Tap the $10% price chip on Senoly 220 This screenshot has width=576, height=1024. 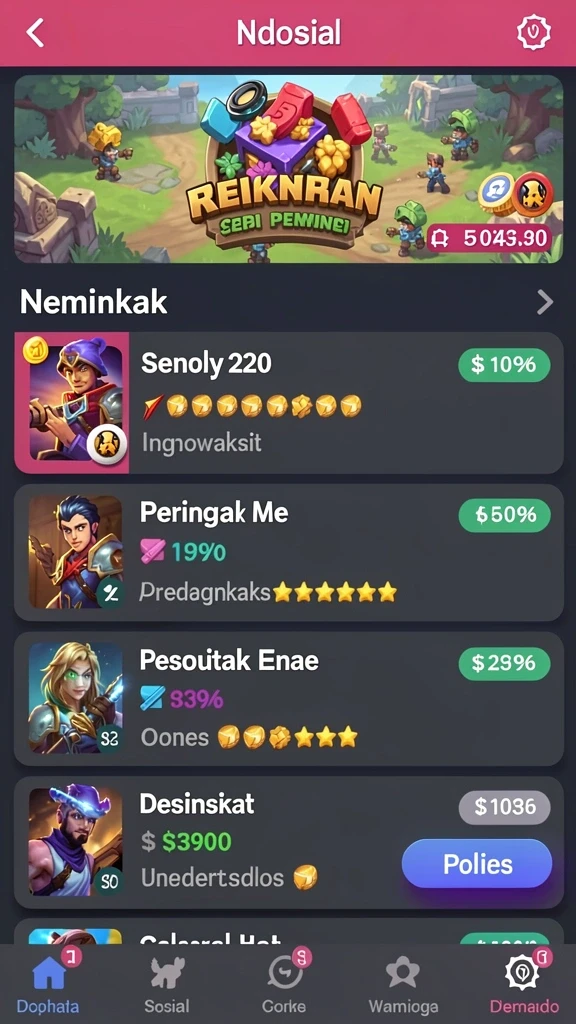pyautogui.click(x=504, y=364)
